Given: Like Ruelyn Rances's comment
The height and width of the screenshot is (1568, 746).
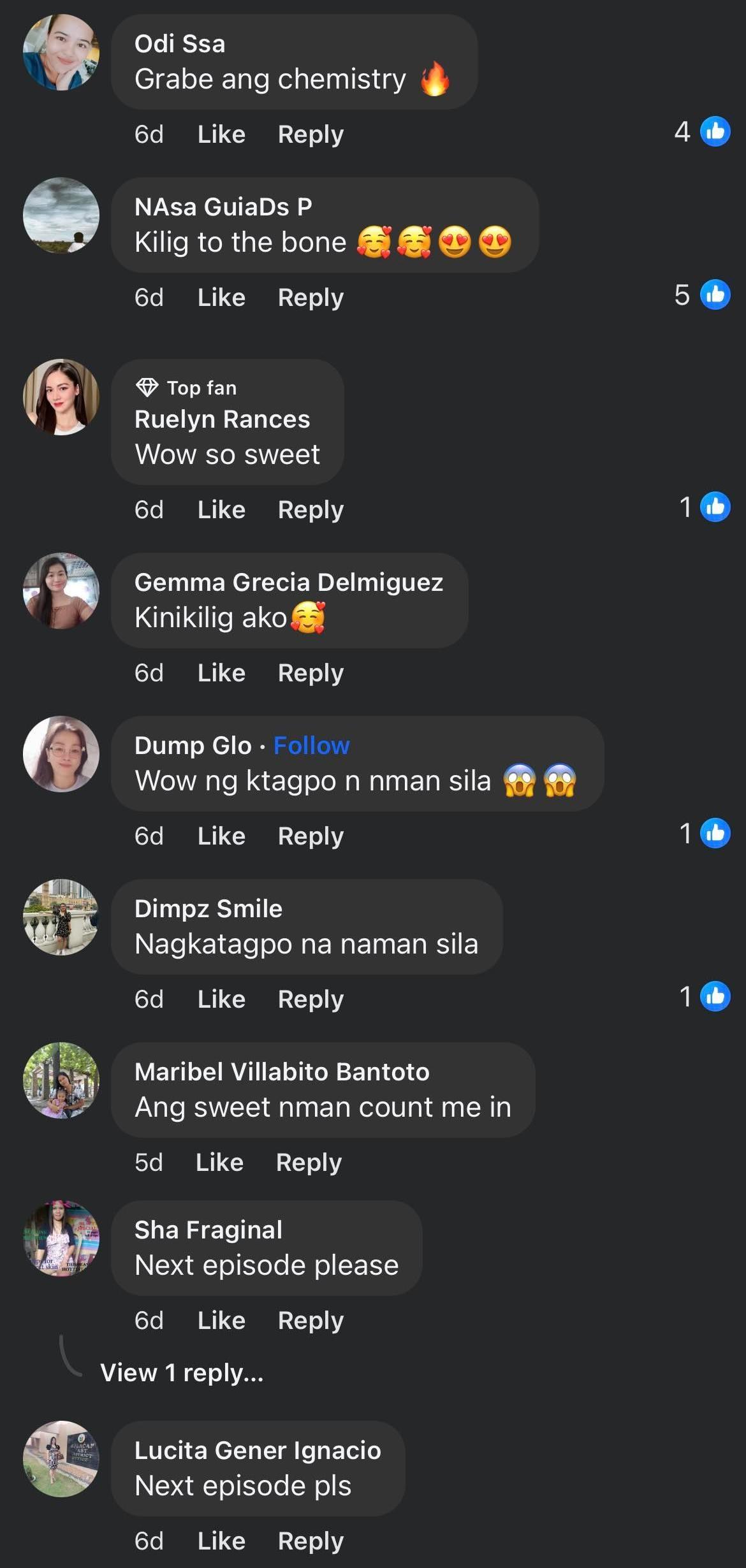Looking at the screenshot, I should tap(221, 510).
